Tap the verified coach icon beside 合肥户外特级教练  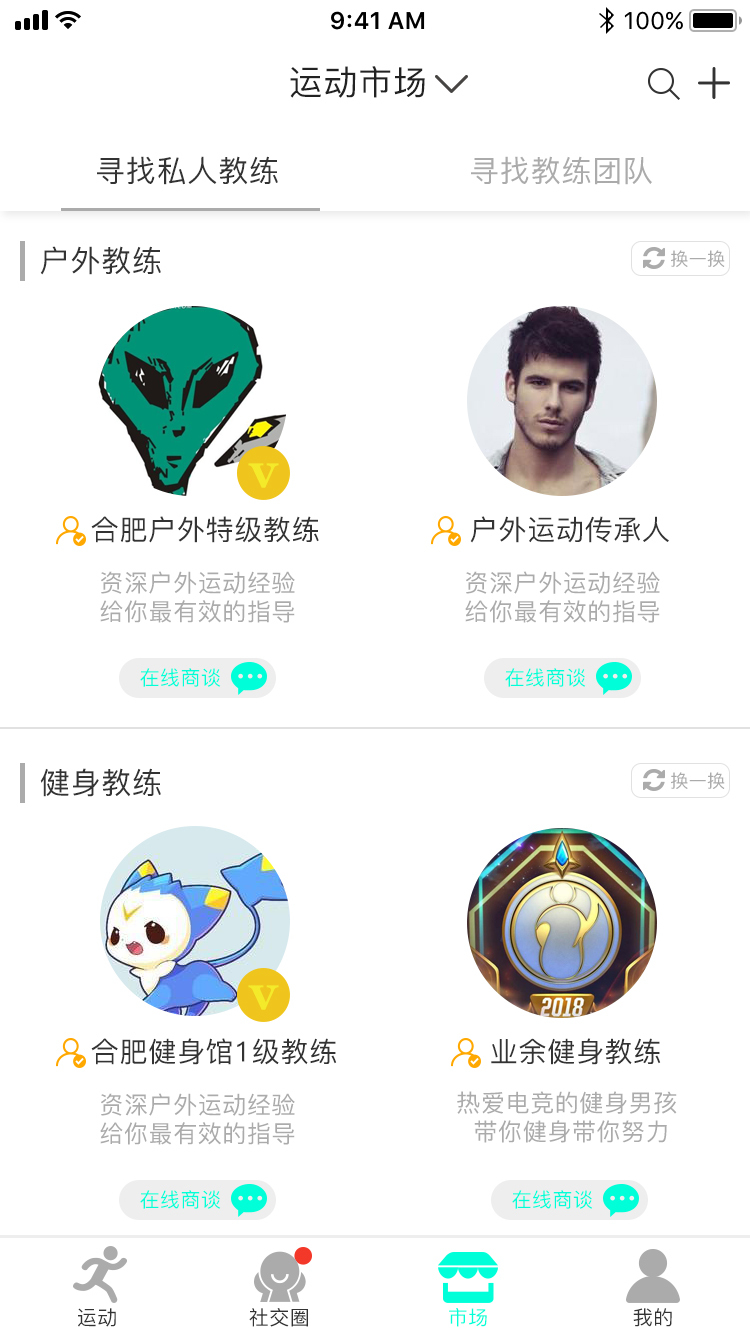[68, 530]
